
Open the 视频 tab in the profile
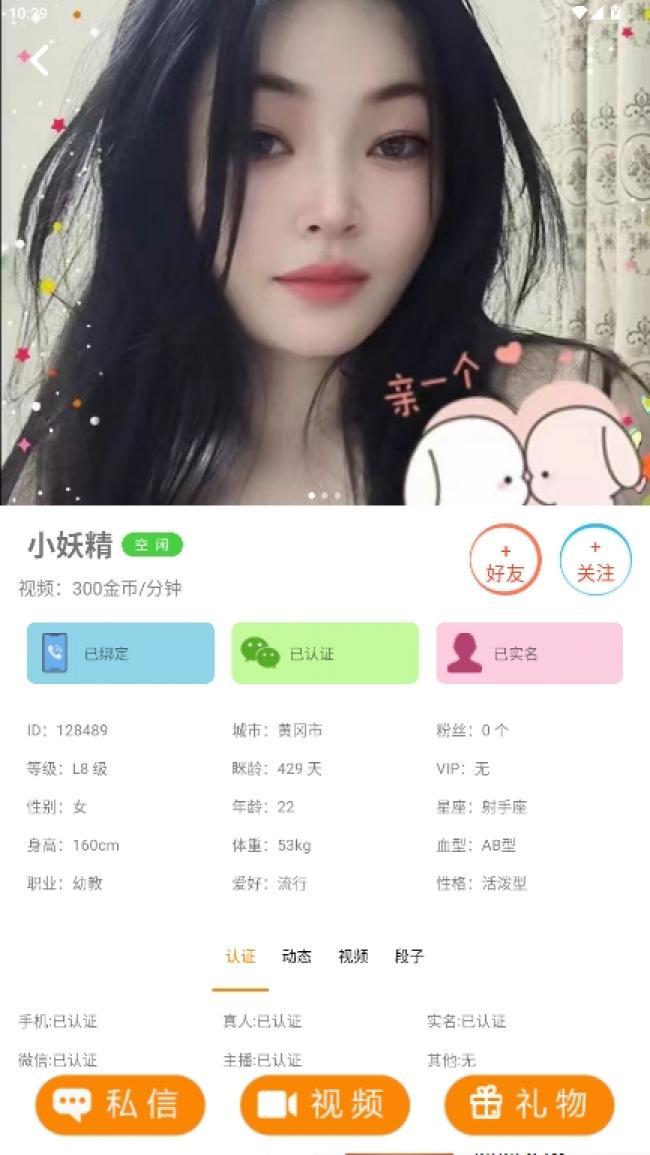tap(353, 957)
